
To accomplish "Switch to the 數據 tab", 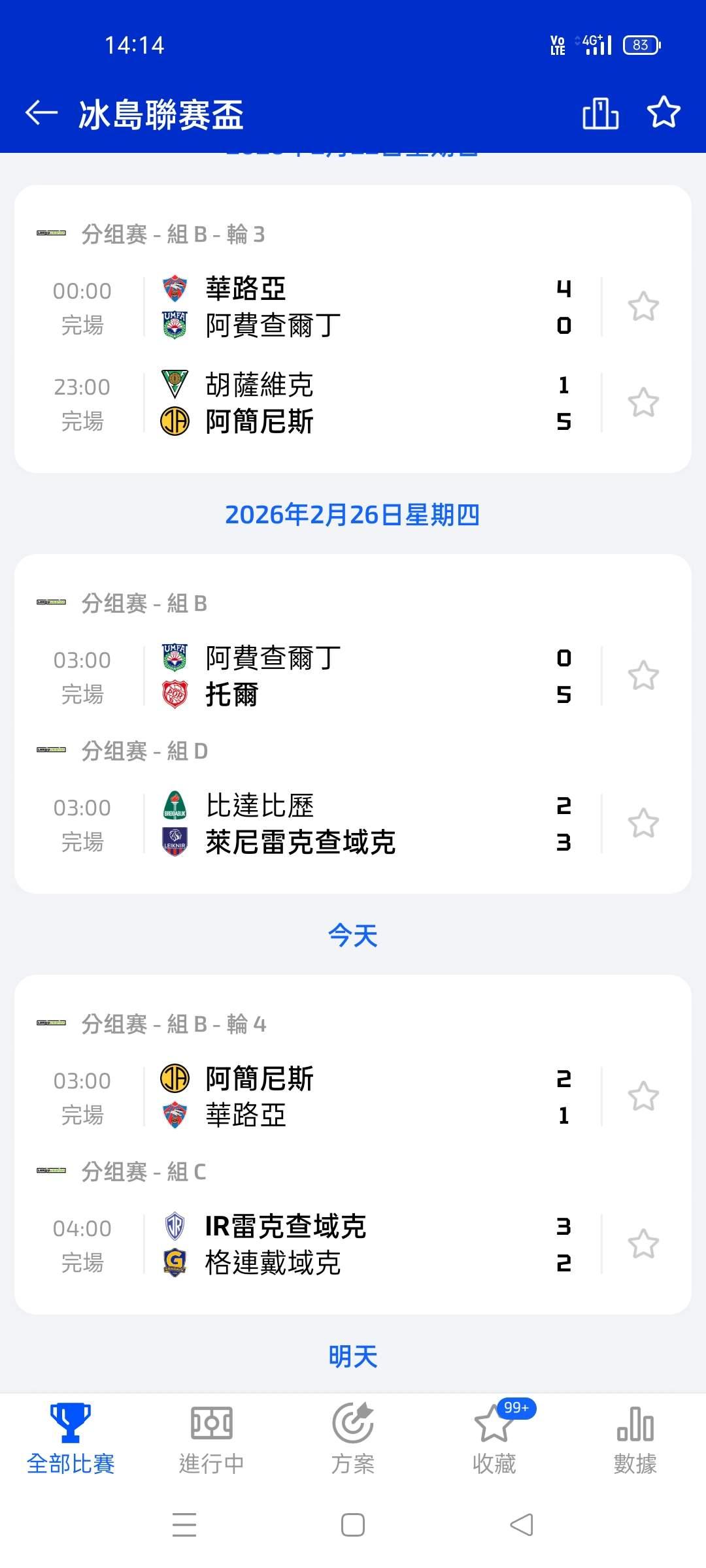I will coord(635,1439).
